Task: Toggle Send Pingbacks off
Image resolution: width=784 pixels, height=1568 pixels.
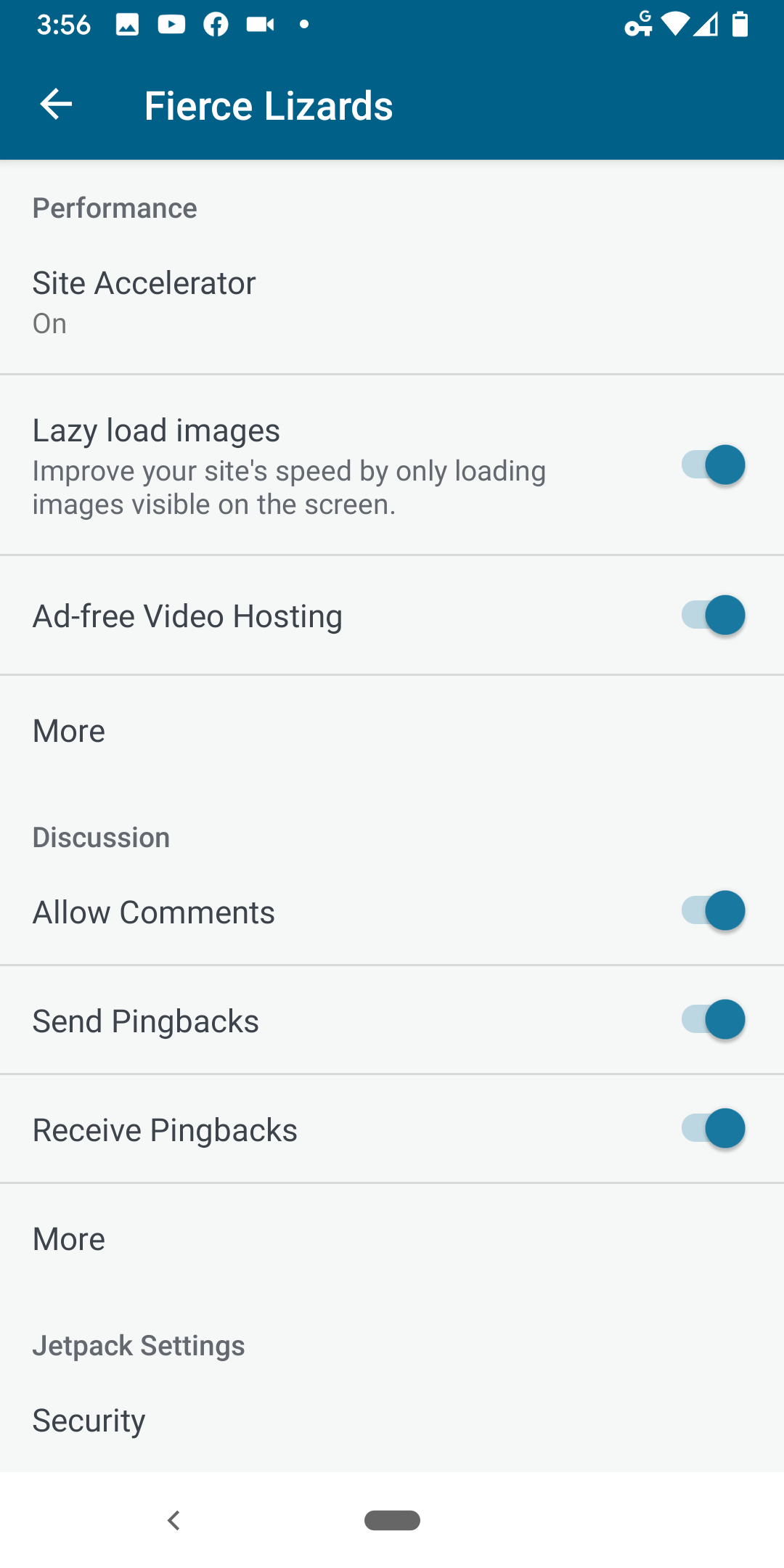Action: pyautogui.click(x=712, y=1019)
